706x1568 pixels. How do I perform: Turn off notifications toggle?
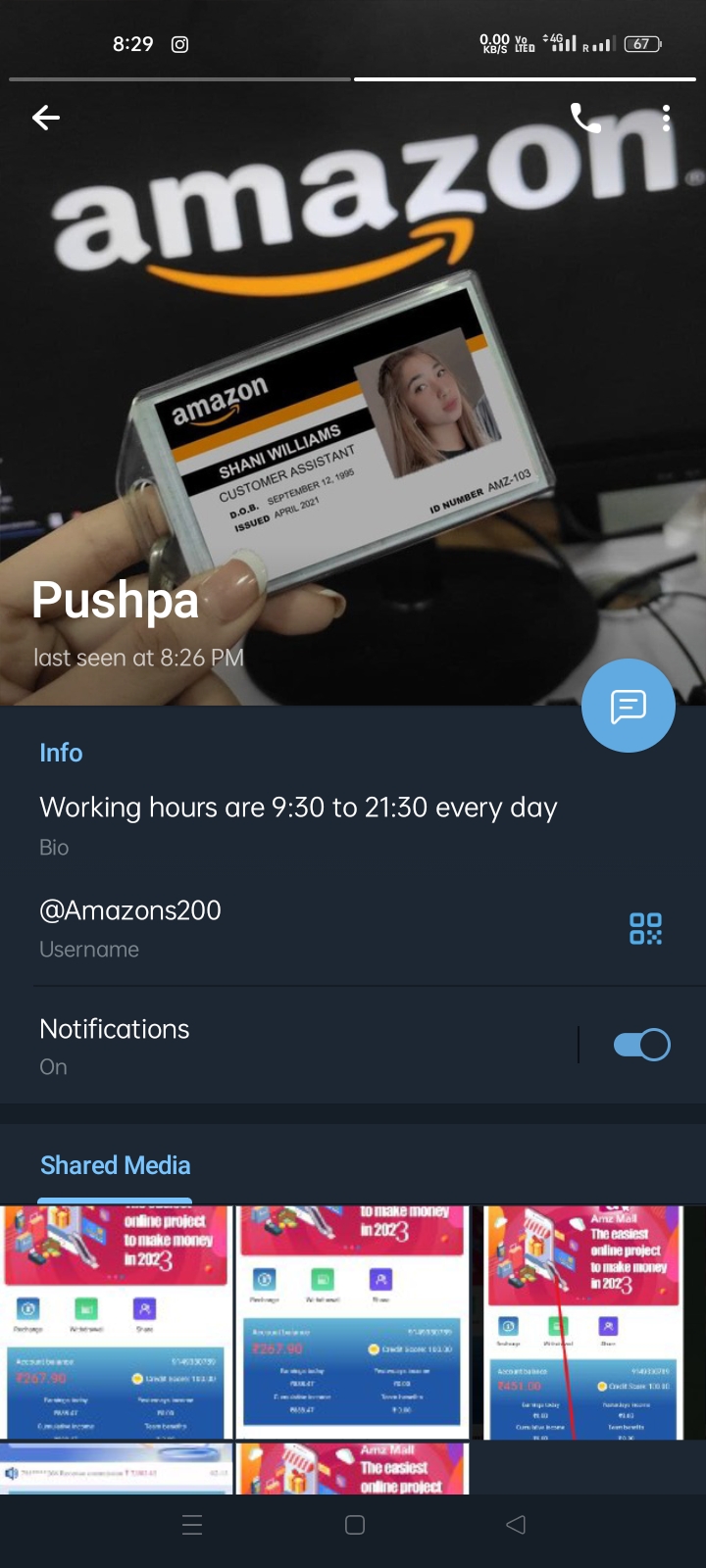click(x=641, y=1045)
